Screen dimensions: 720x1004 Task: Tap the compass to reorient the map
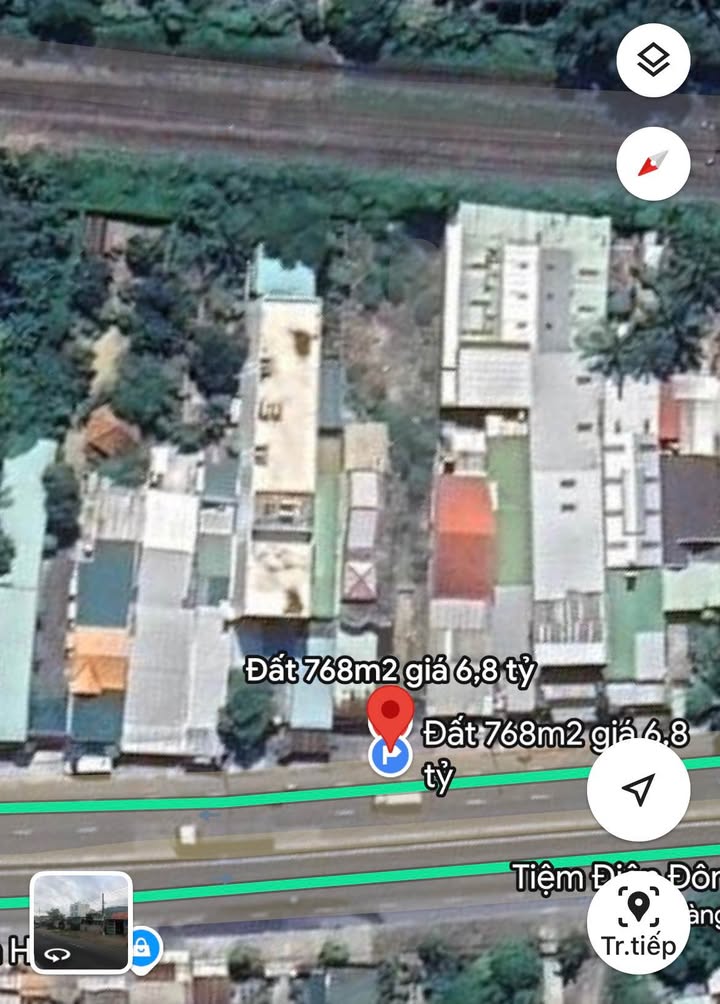coord(653,163)
